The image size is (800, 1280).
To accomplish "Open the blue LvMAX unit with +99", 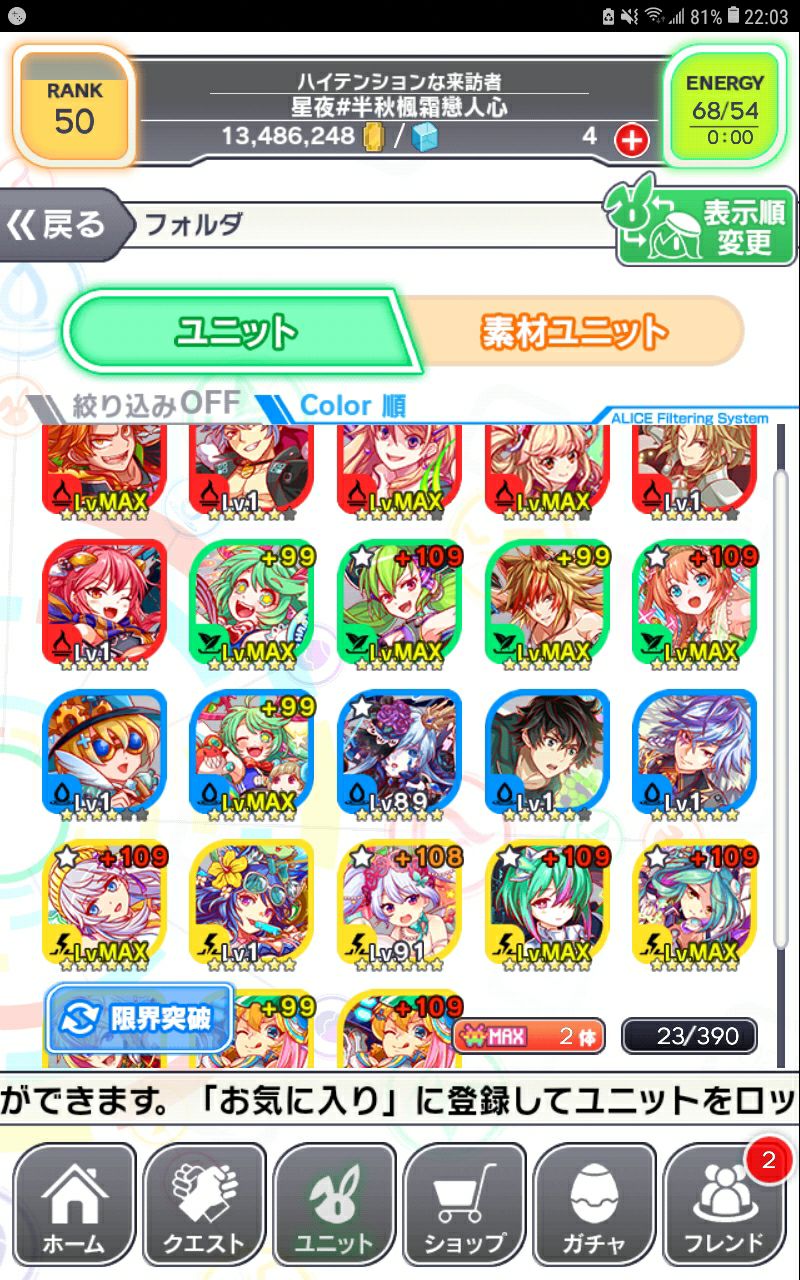I will point(252,750).
